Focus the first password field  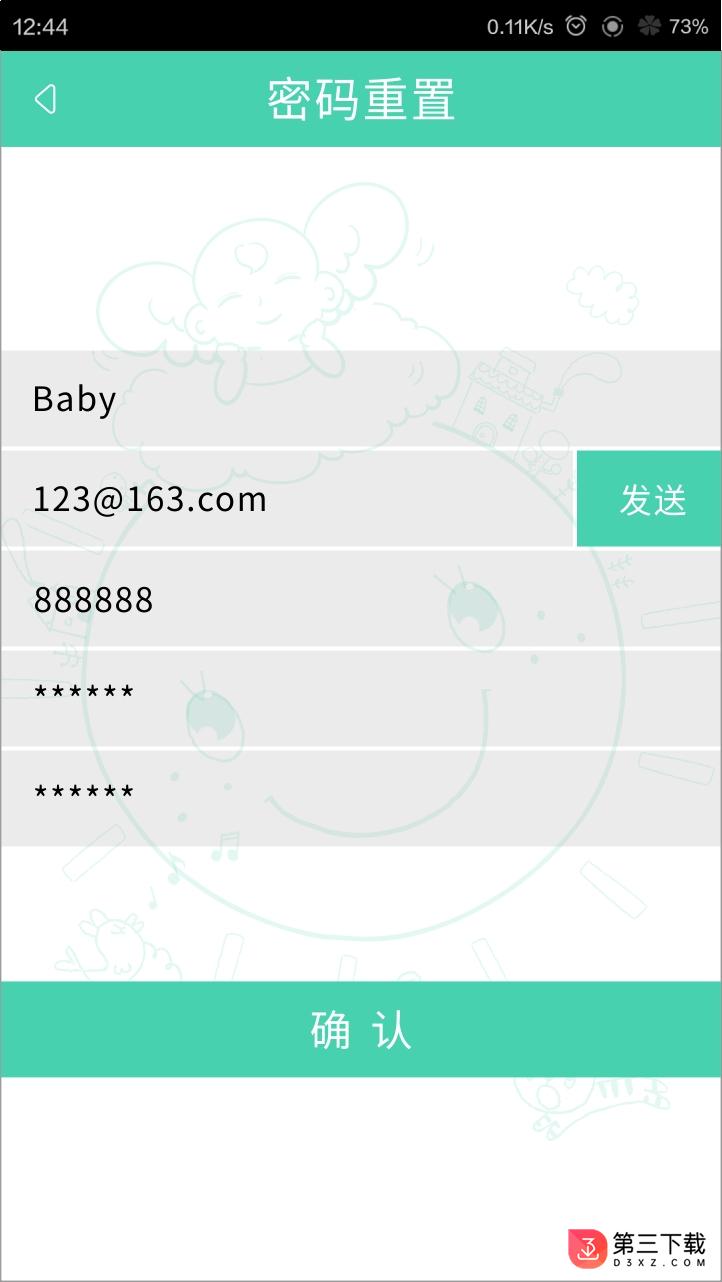[361, 698]
